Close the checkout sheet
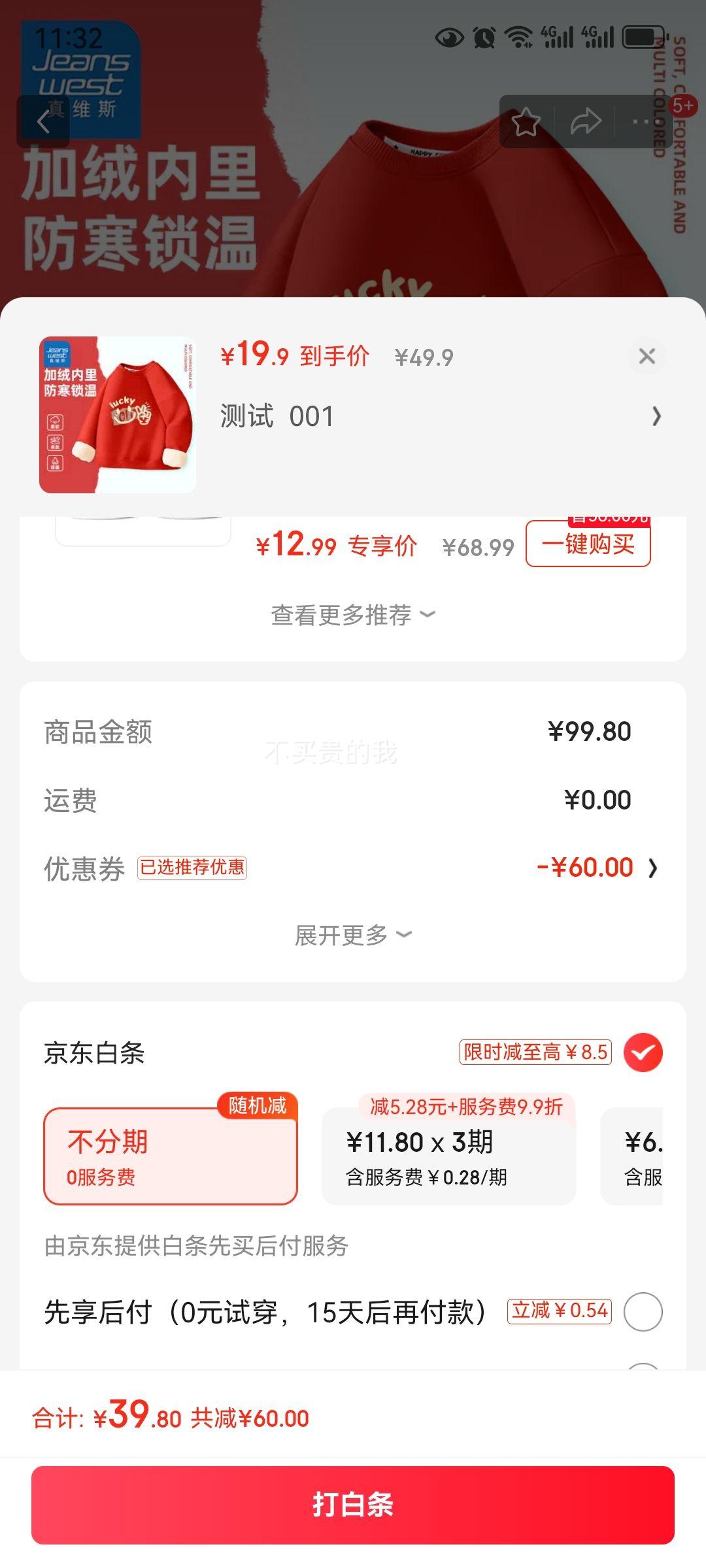This screenshot has width=706, height=1568. [647, 356]
